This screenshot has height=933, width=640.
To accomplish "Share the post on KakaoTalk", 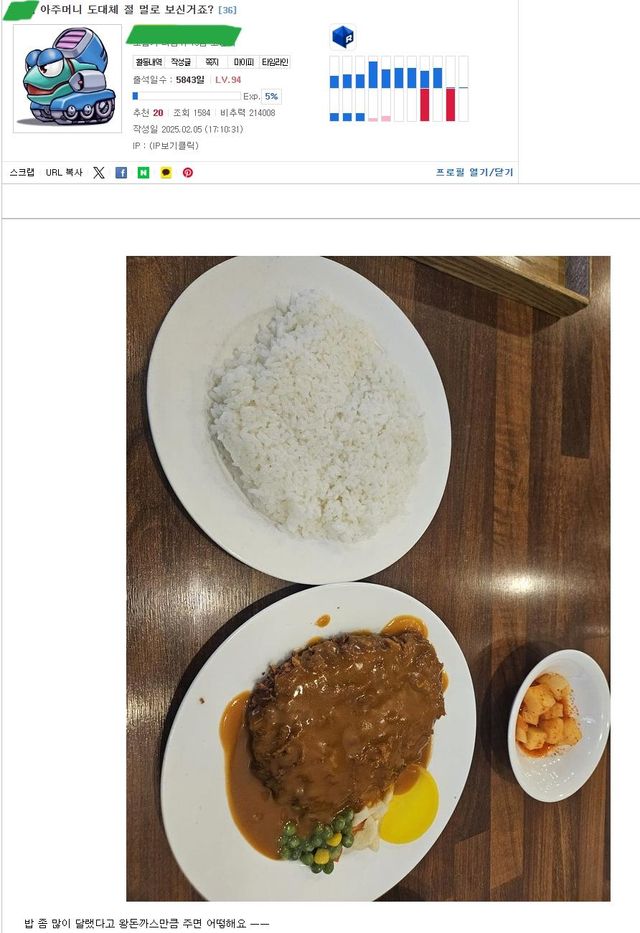I will click(166, 172).
